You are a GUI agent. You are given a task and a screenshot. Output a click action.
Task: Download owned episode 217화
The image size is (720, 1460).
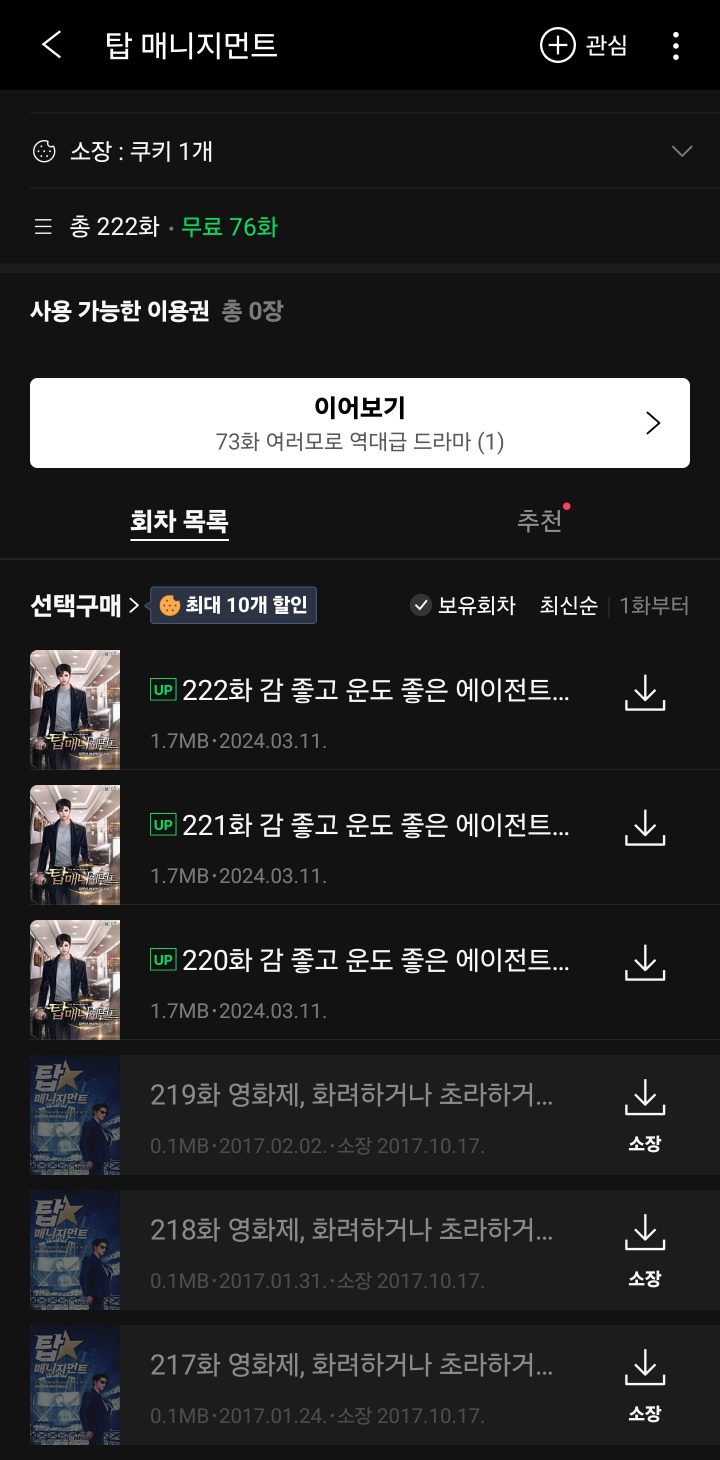pos(645,1383)
